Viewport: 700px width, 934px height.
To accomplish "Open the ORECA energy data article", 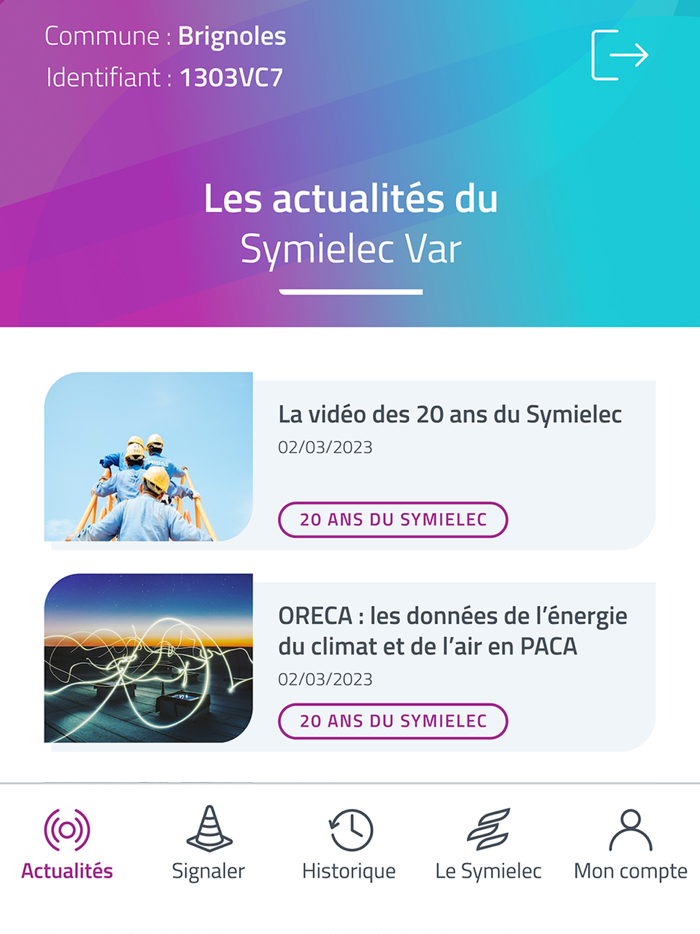I will point(453,631).
